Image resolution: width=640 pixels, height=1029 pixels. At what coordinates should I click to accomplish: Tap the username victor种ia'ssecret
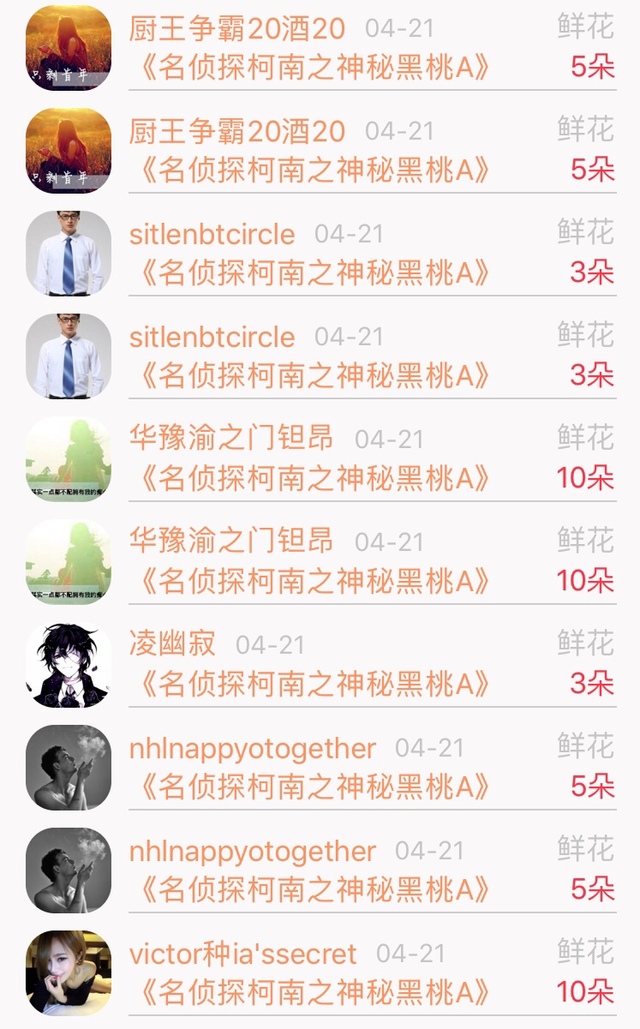click(243, 954)
